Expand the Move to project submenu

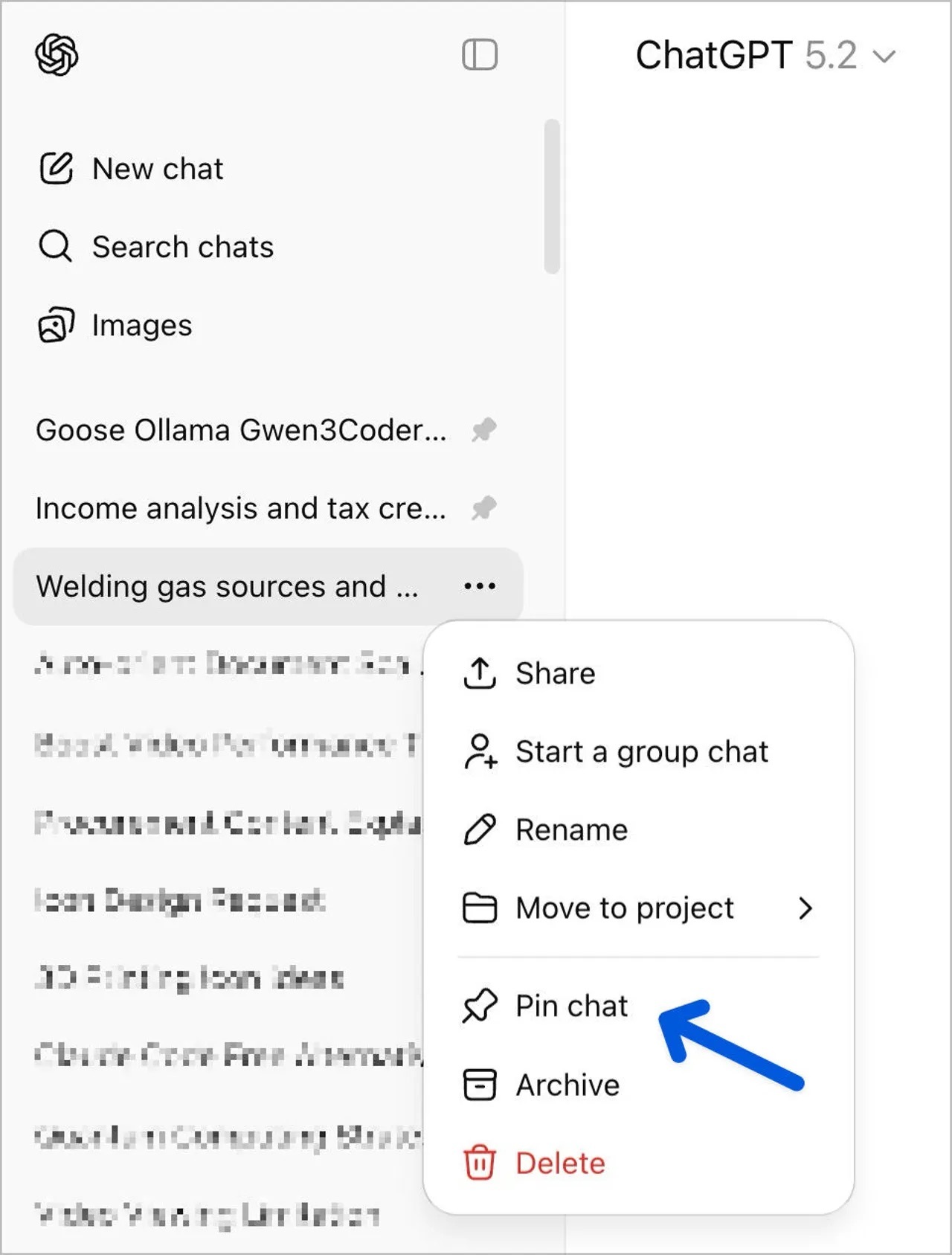tap(638, 908)
